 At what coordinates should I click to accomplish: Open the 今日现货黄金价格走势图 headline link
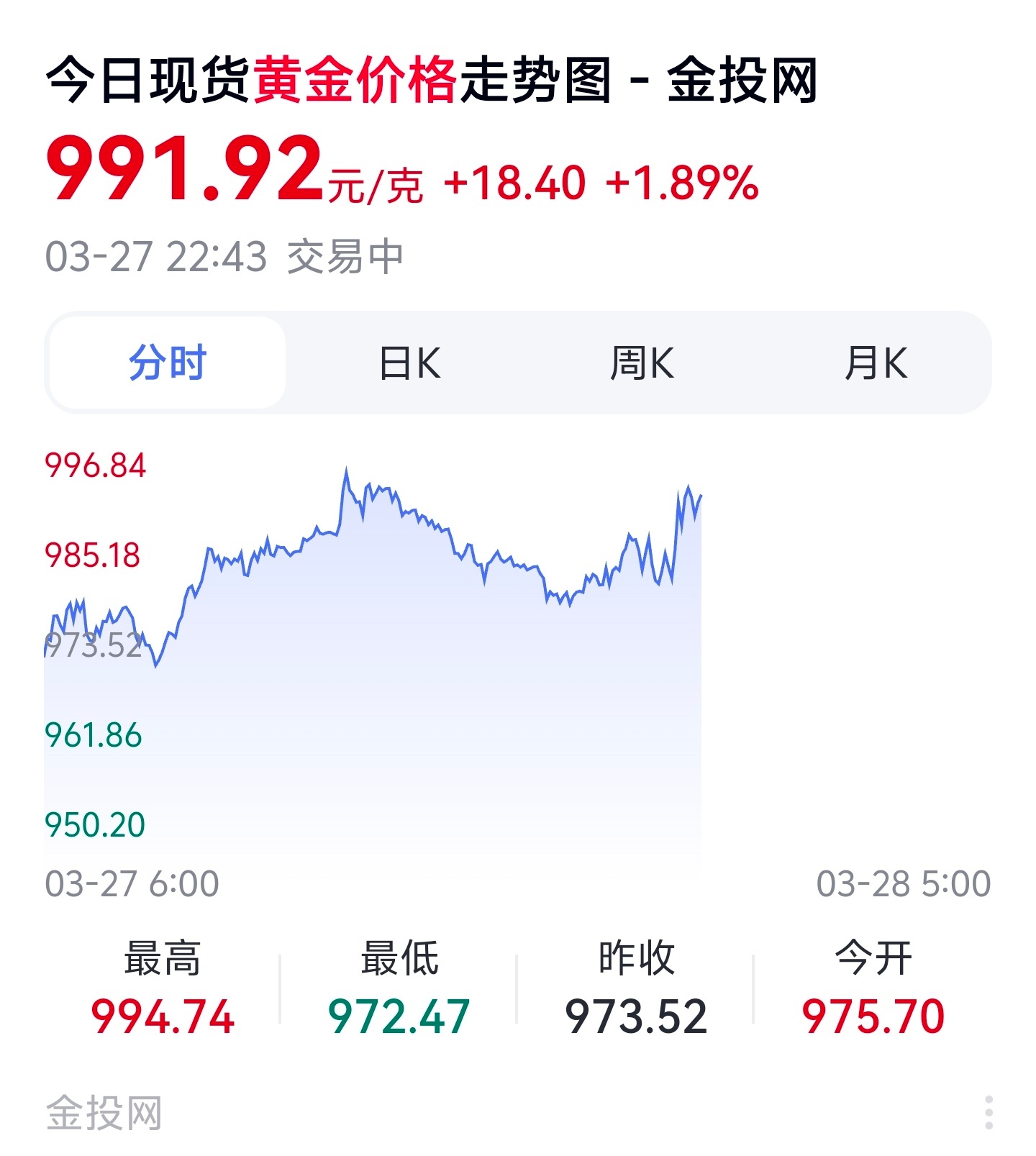coord(432,81)
